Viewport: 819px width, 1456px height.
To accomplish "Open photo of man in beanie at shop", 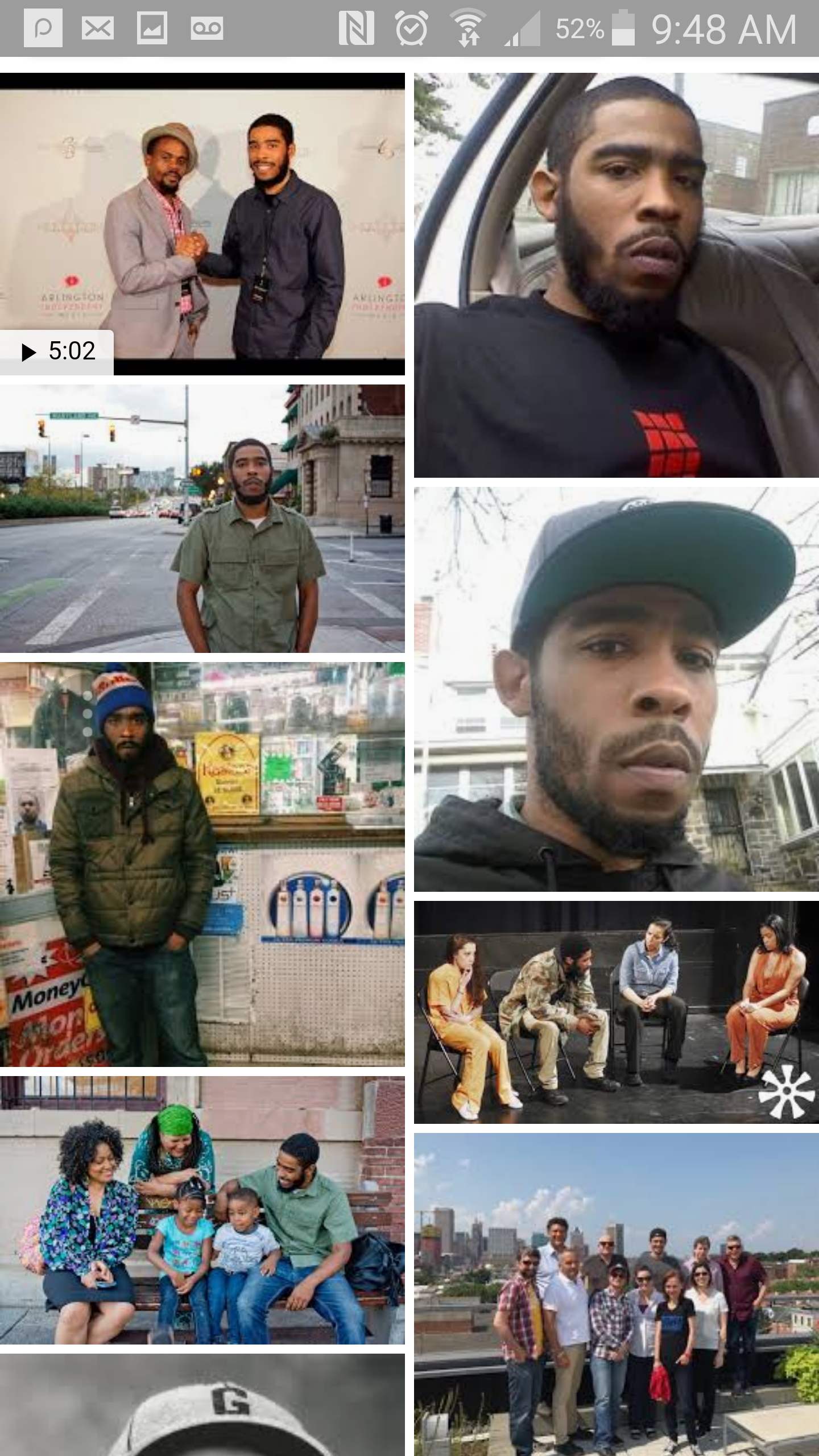I will pyautogui.click(x=202, y=863).
